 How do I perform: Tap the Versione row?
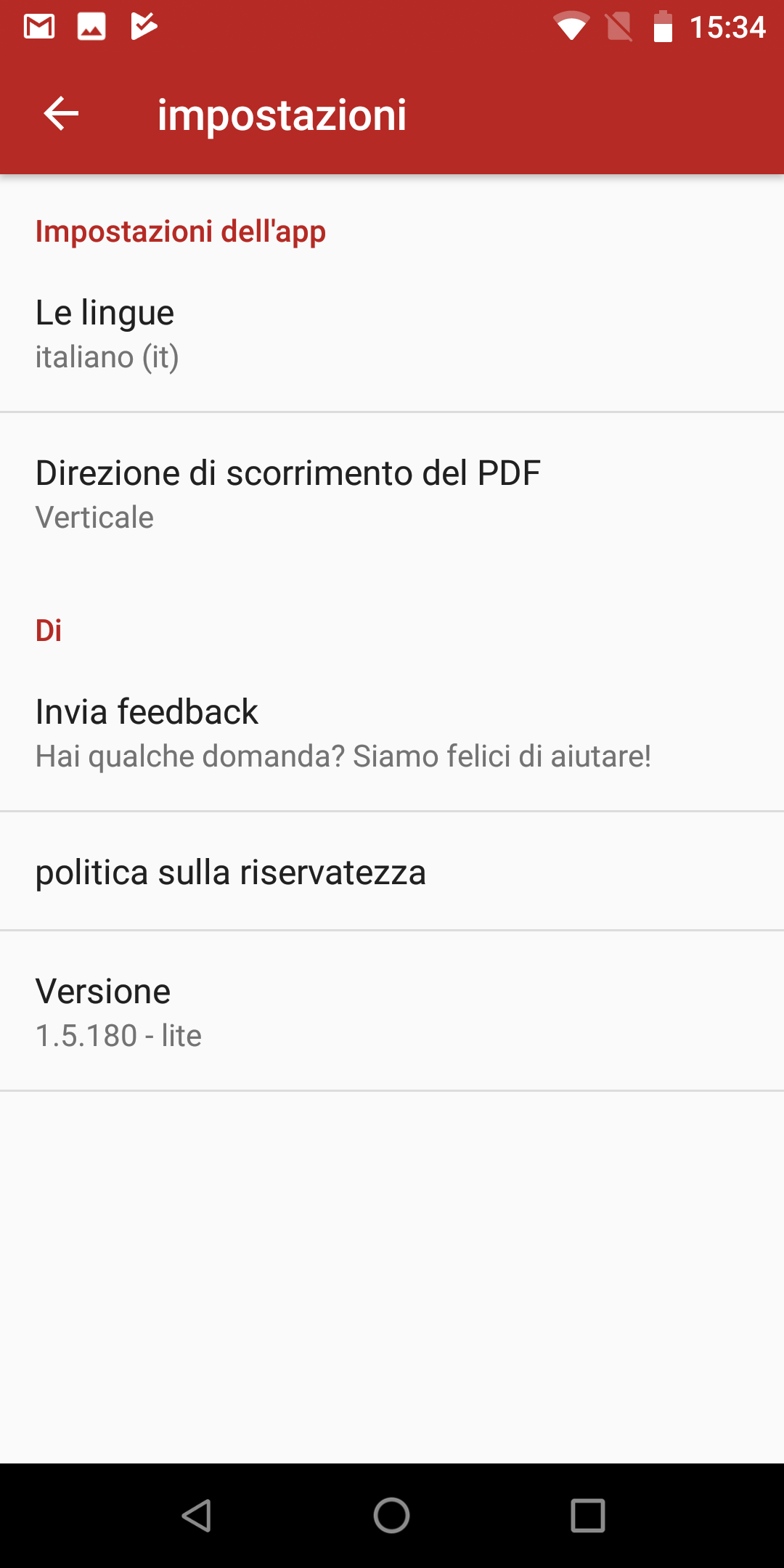[392, 1011]
